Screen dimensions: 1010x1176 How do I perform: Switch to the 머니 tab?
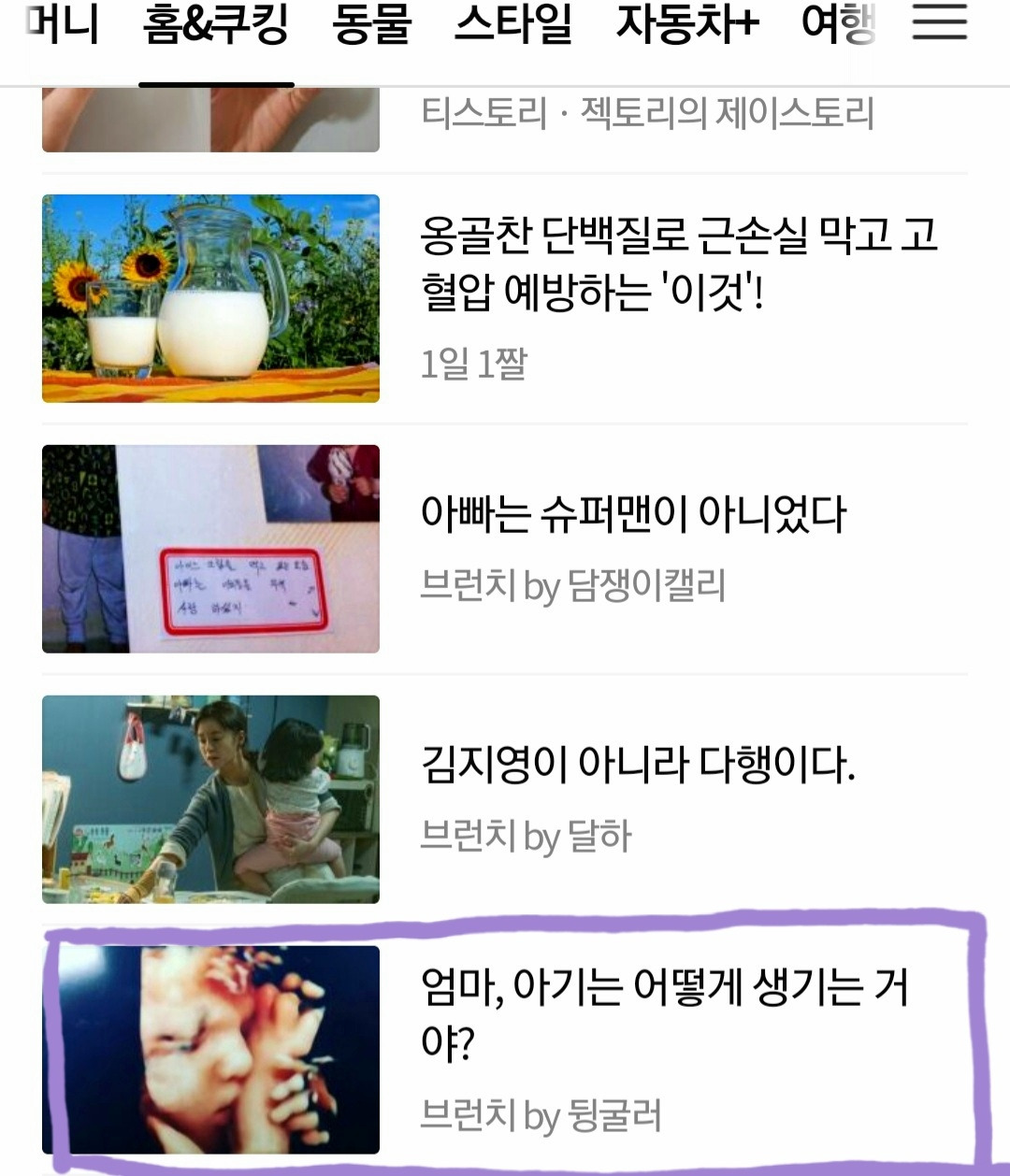(62, 24)
